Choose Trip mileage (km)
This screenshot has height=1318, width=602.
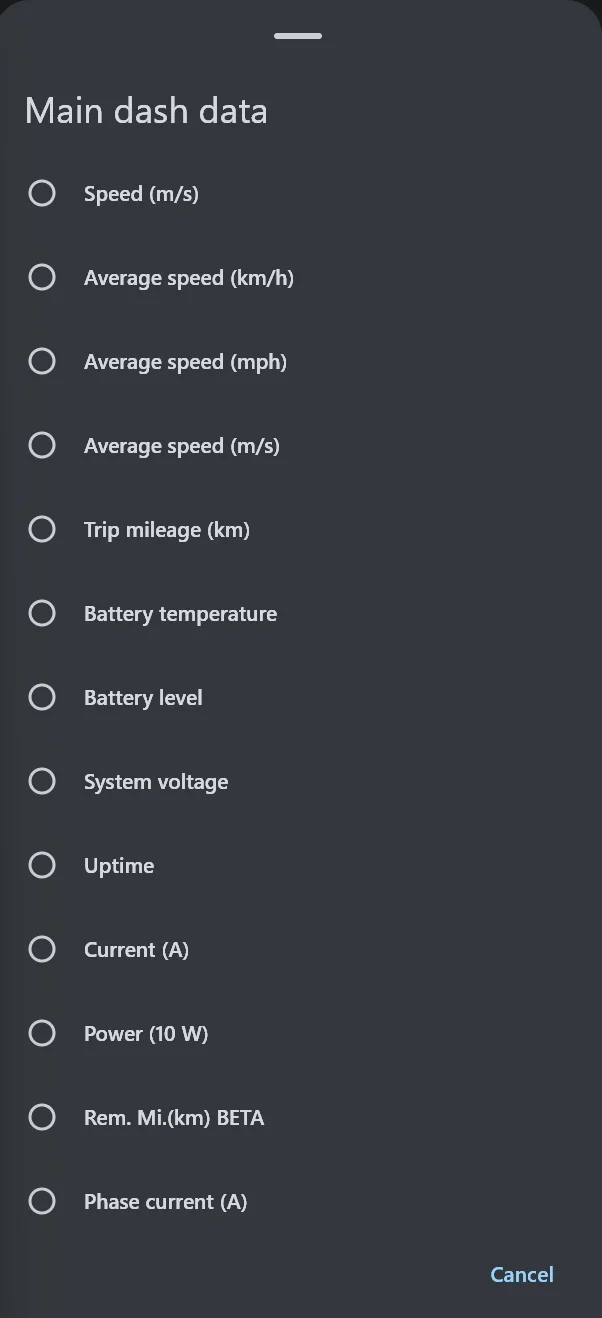301,529
